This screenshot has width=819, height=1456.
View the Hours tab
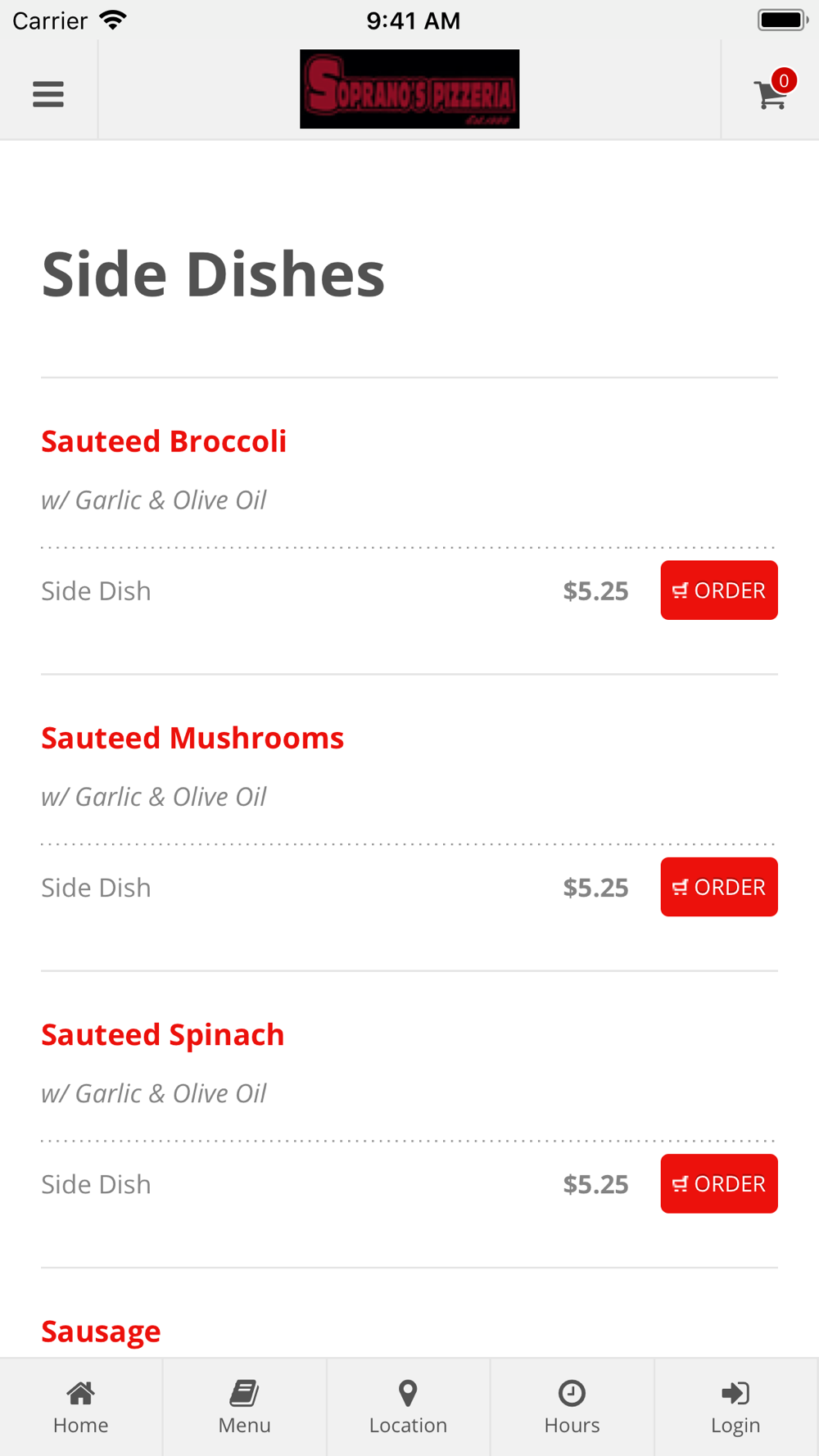click(x=572, y=1408)
